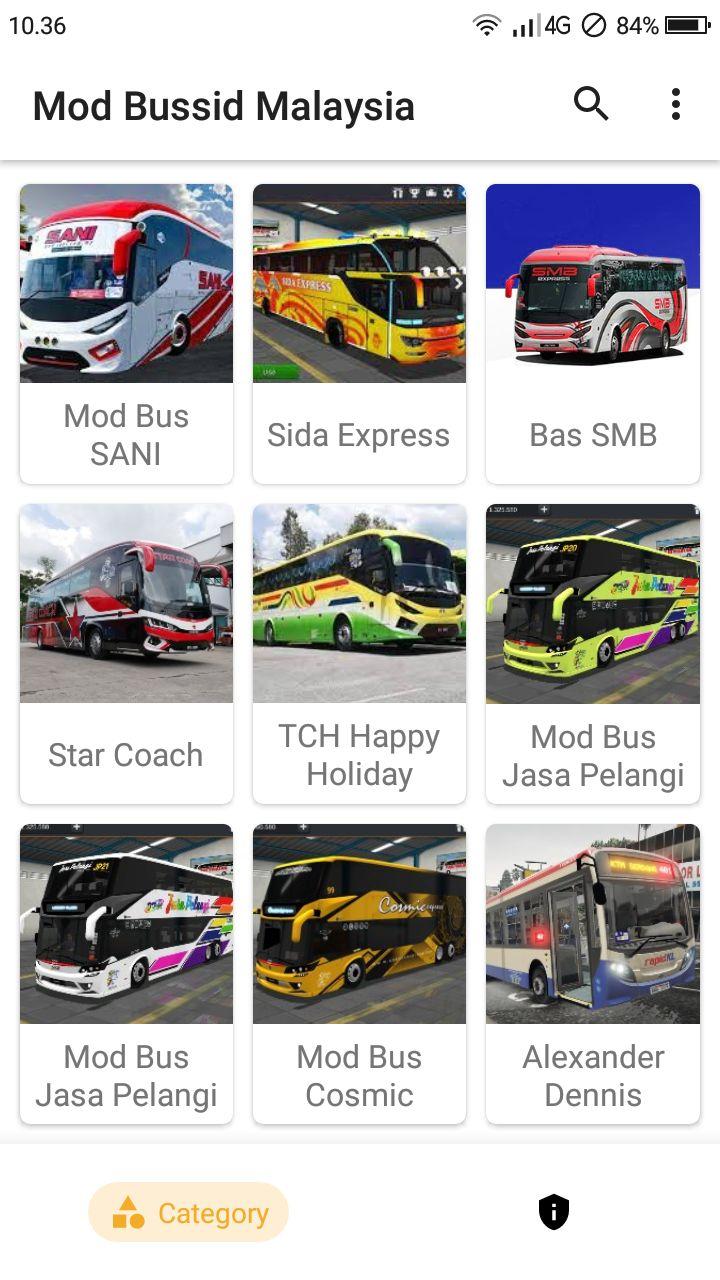View the Mod Bus Cosmic card
The image size is (720, 1280).
coord(359,973)
